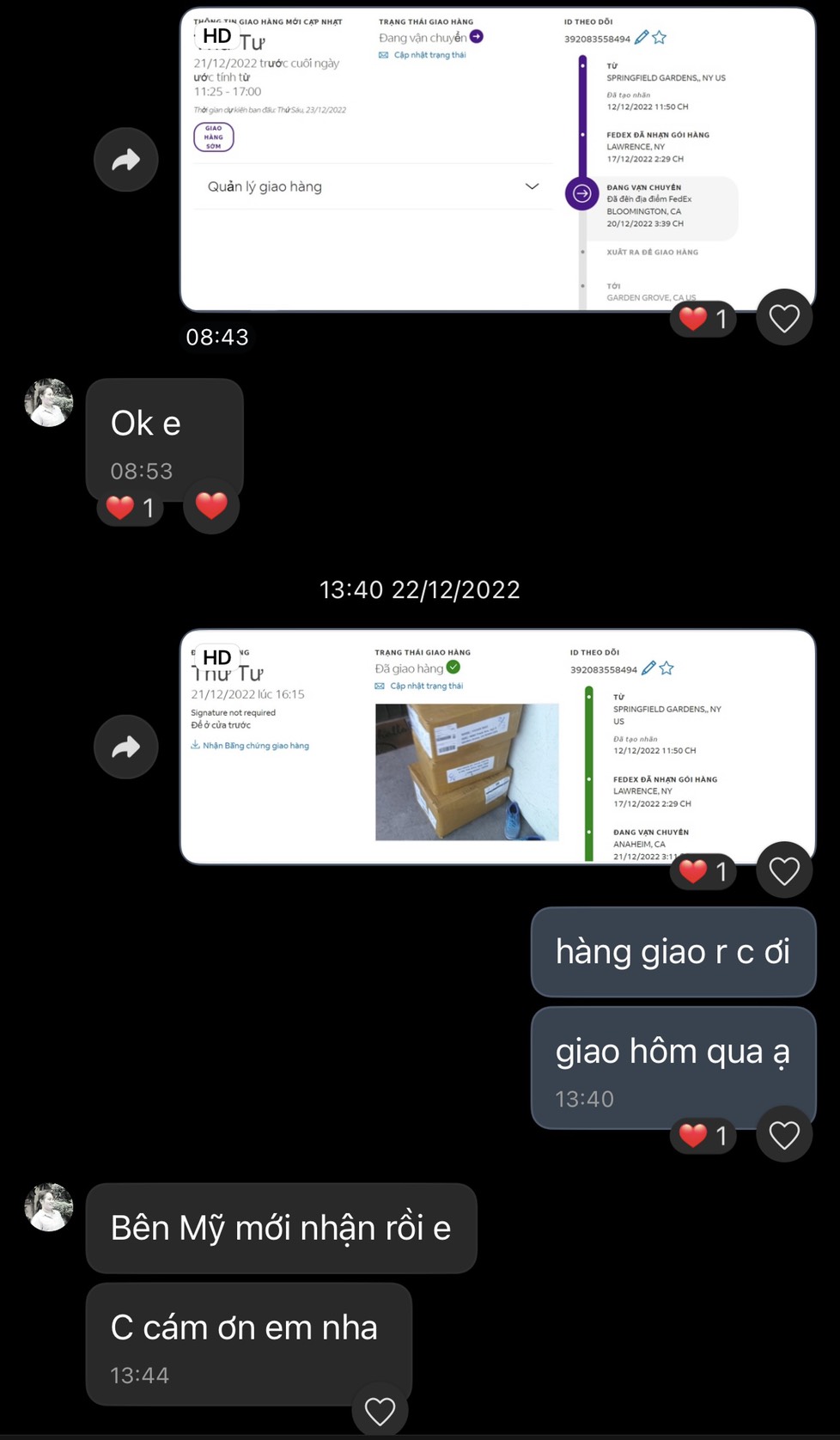Open the 'Đang vận chuyển' tracking screenshot
Viewport: 840px width, 1440px height.
tap(496, 160)
